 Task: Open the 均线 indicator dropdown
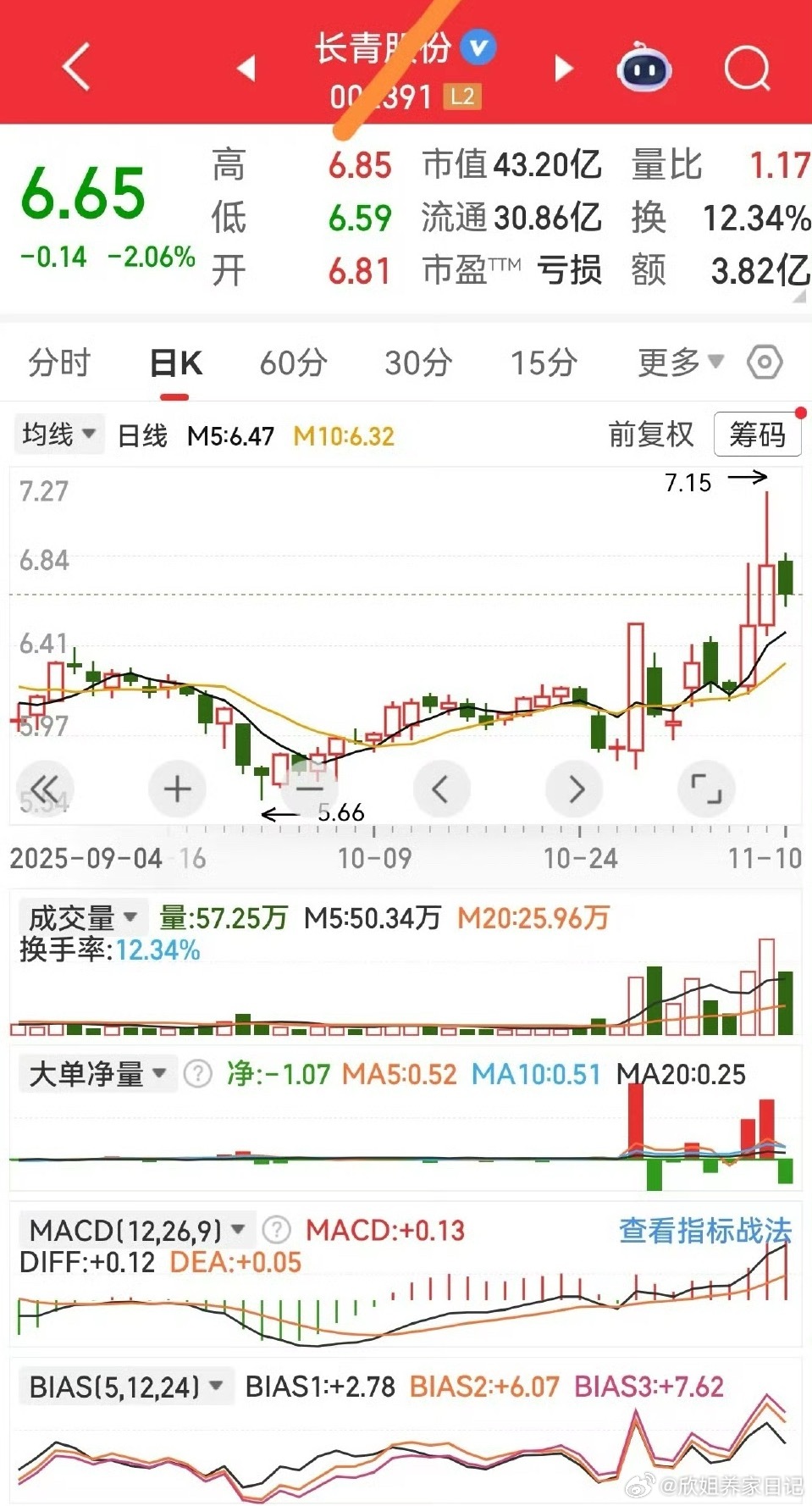coord(58,435)
